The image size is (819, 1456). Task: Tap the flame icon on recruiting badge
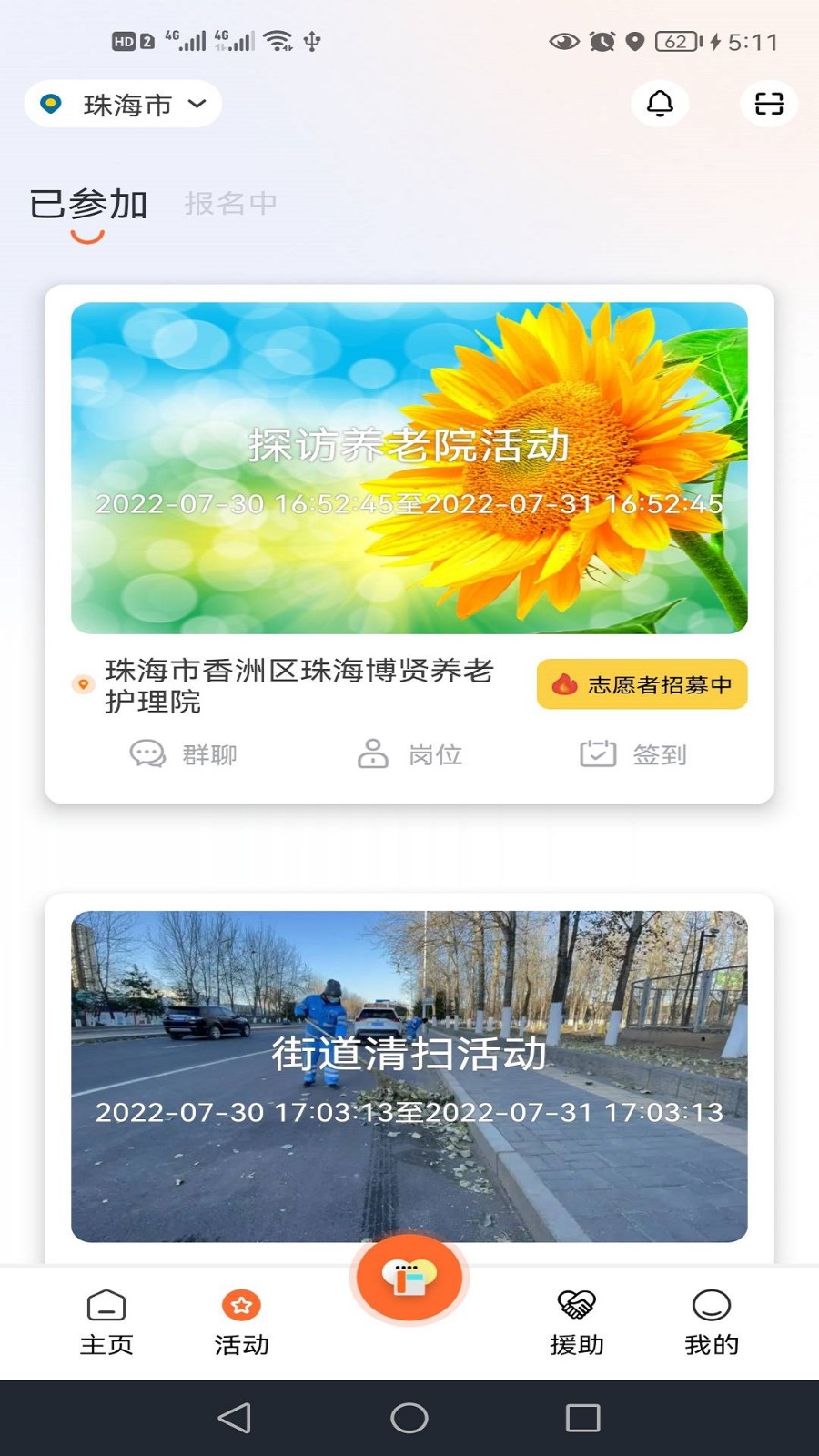click(564, 685)
